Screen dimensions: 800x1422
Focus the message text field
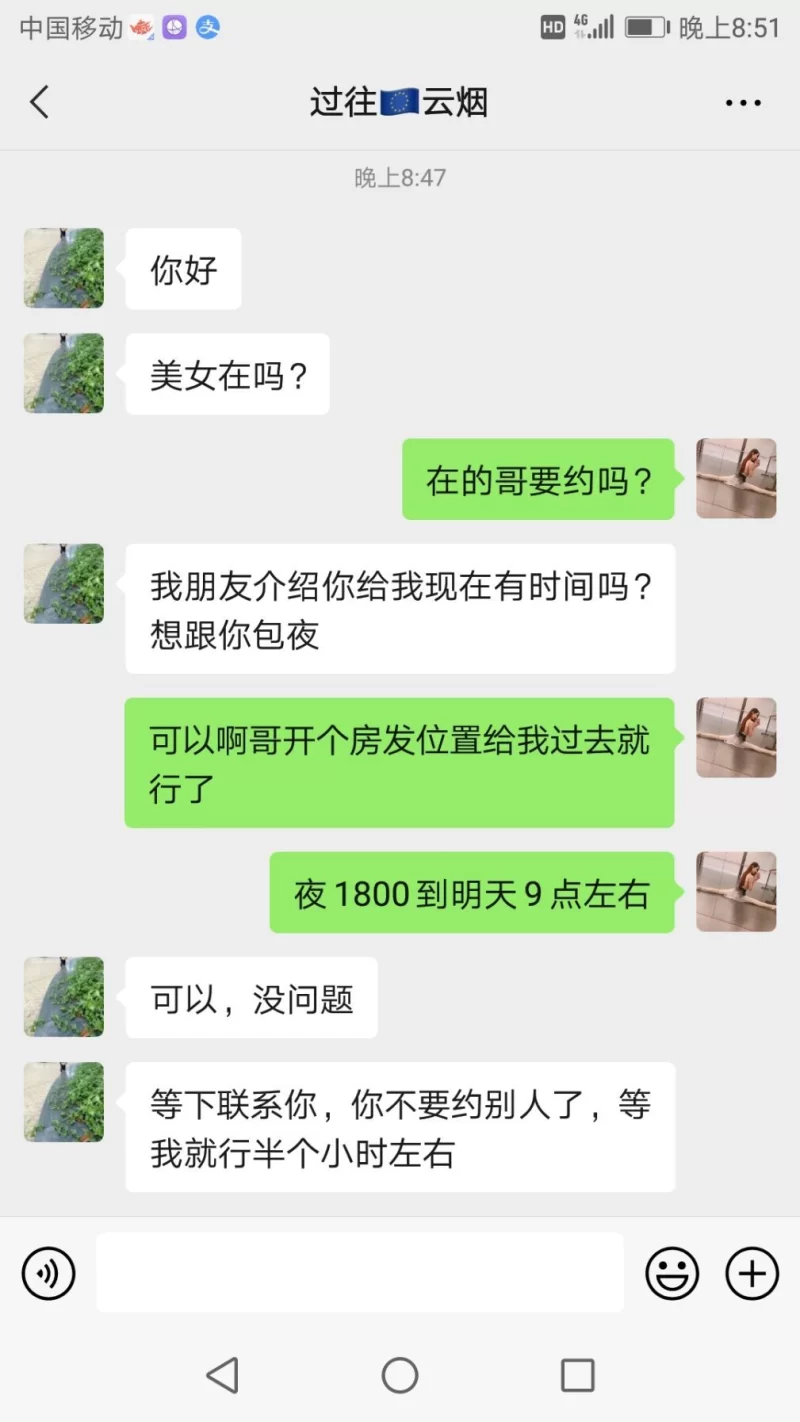click(360, 1273)
